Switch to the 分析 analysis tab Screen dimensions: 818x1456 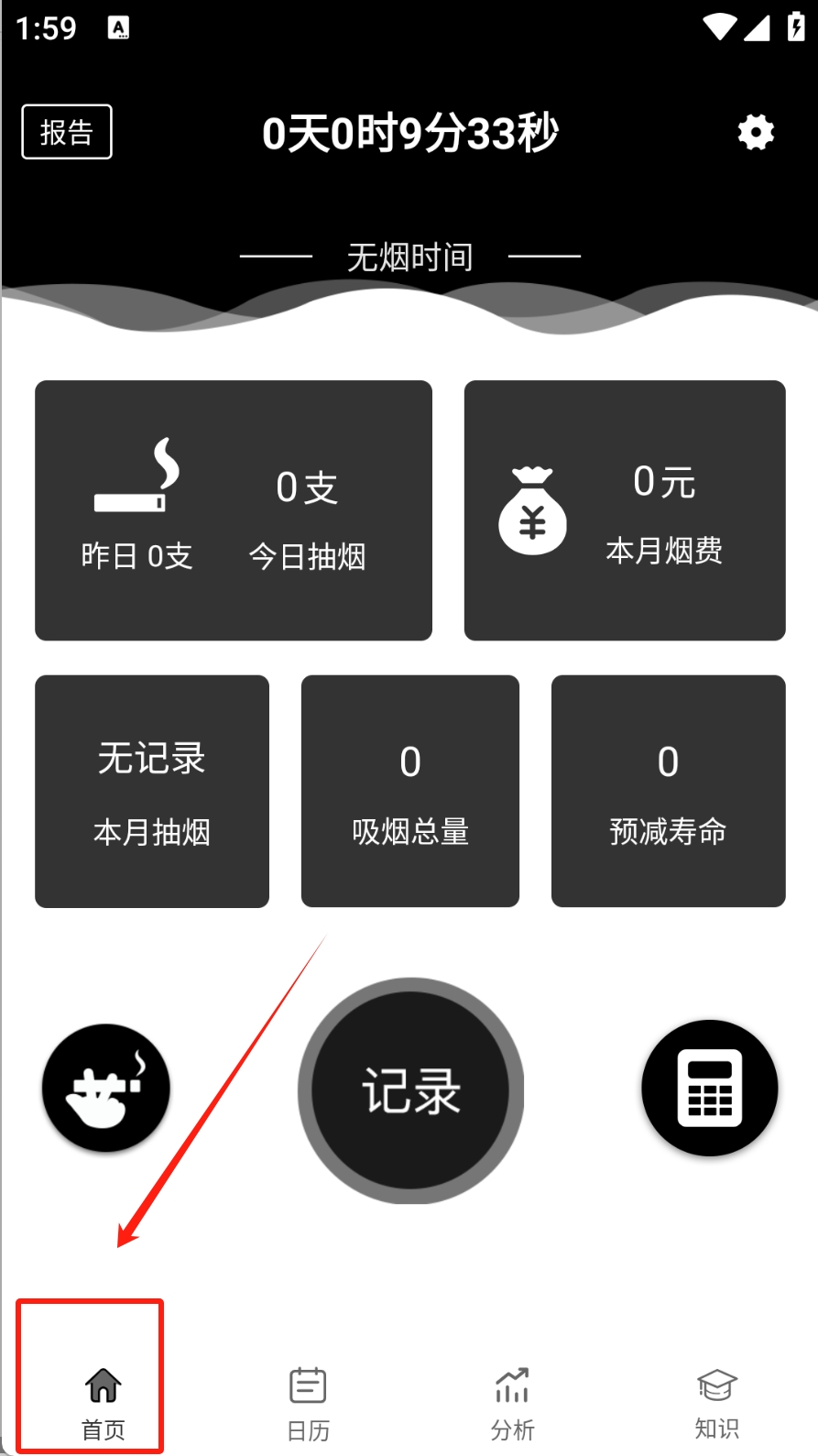512,1402
